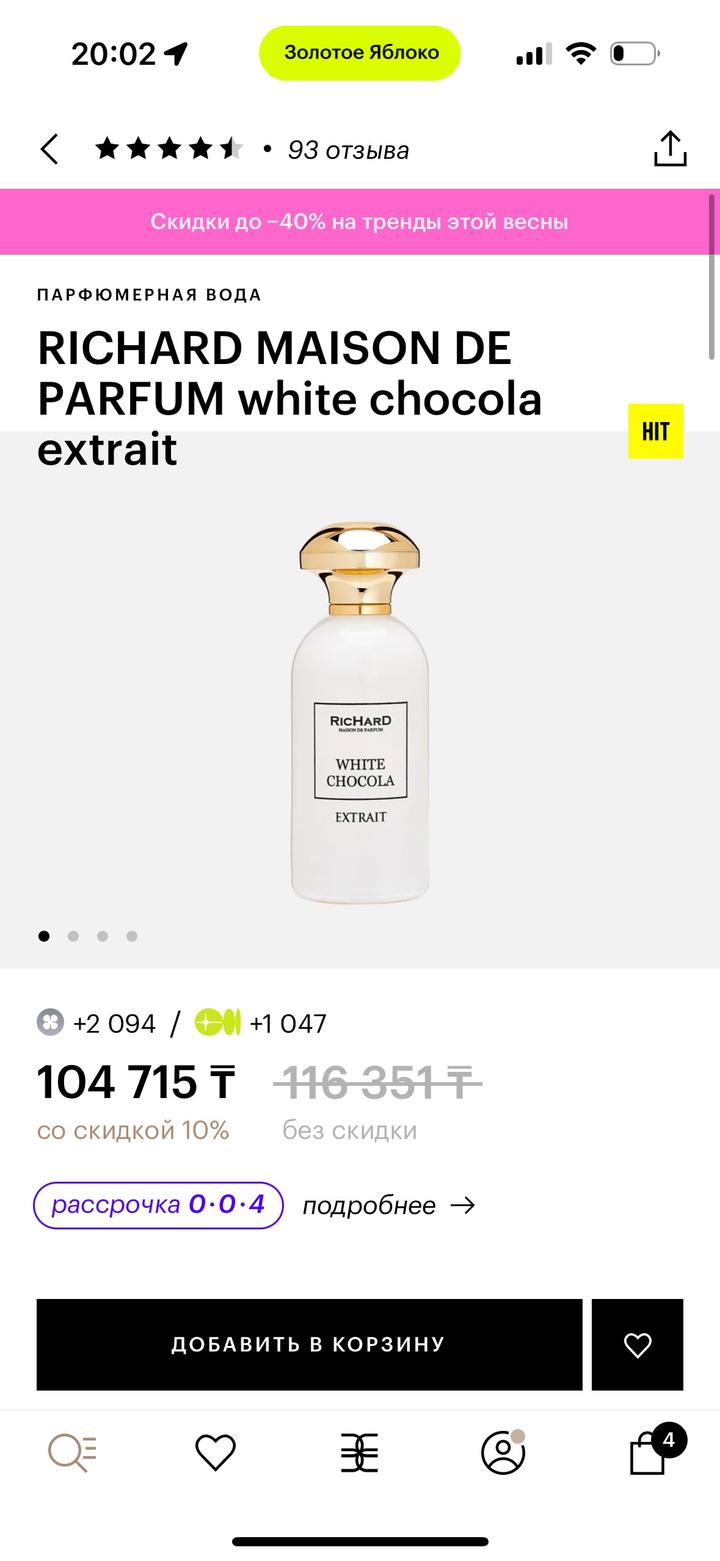The height and width of the screenshot is (1561, 720).
Task: Tap подробнее for installment details
Action: point(388,1205)
